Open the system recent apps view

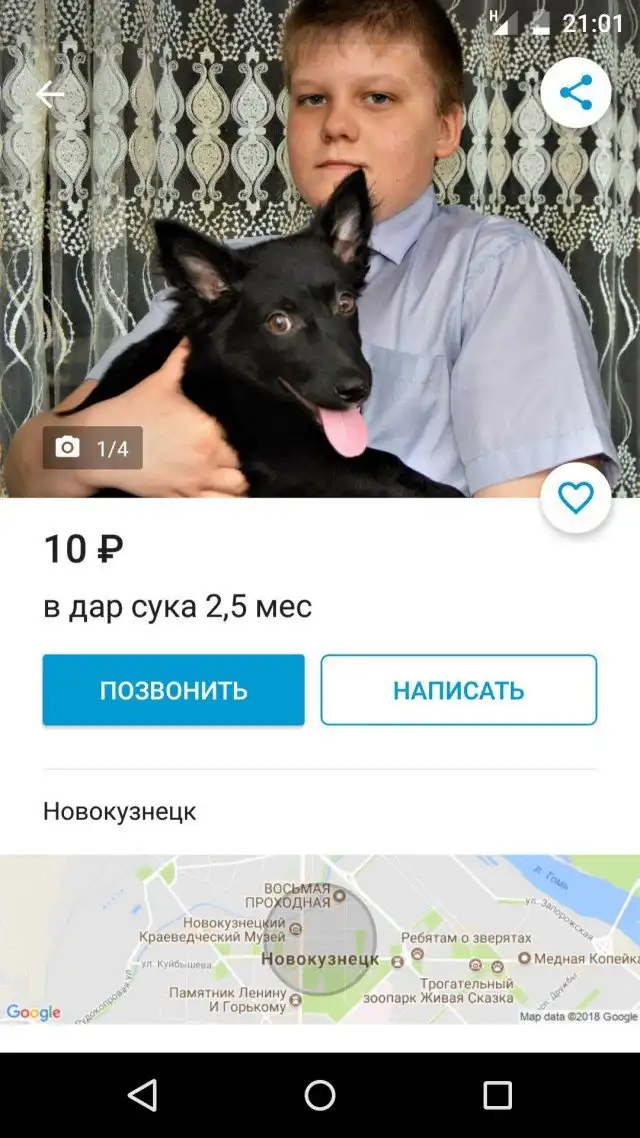tap(497, 1095)
